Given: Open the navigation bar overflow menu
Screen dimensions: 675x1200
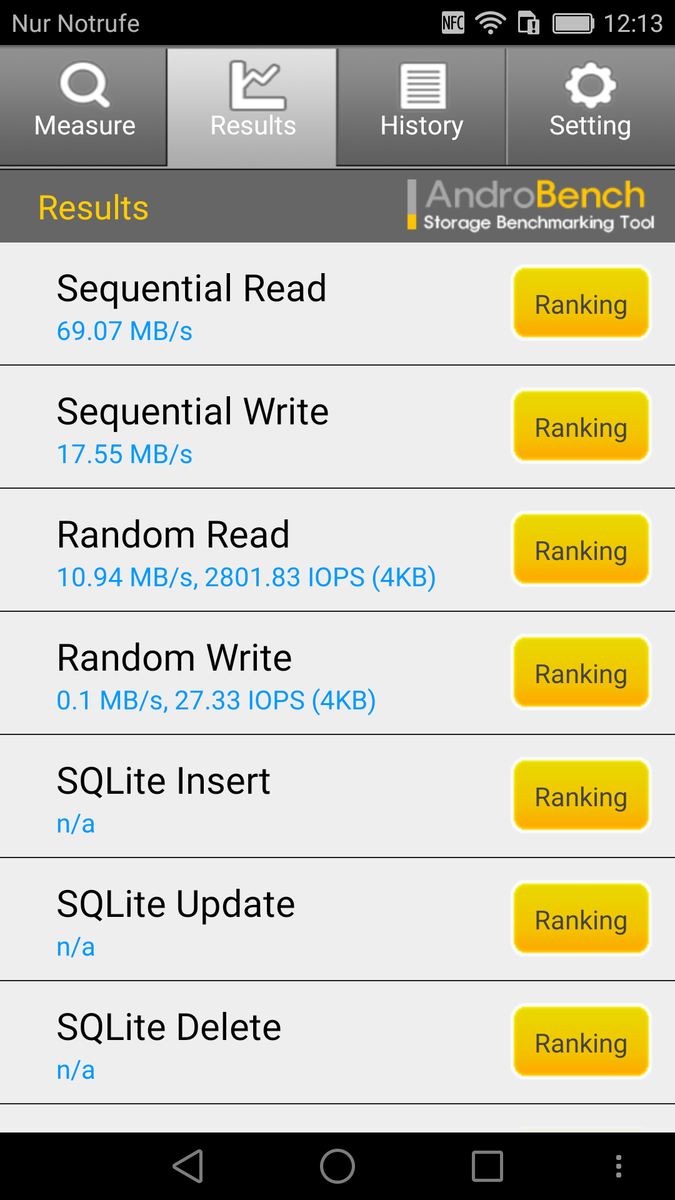Looking at the screenshot, I should pyautogui.click(x=619, y=1166).
